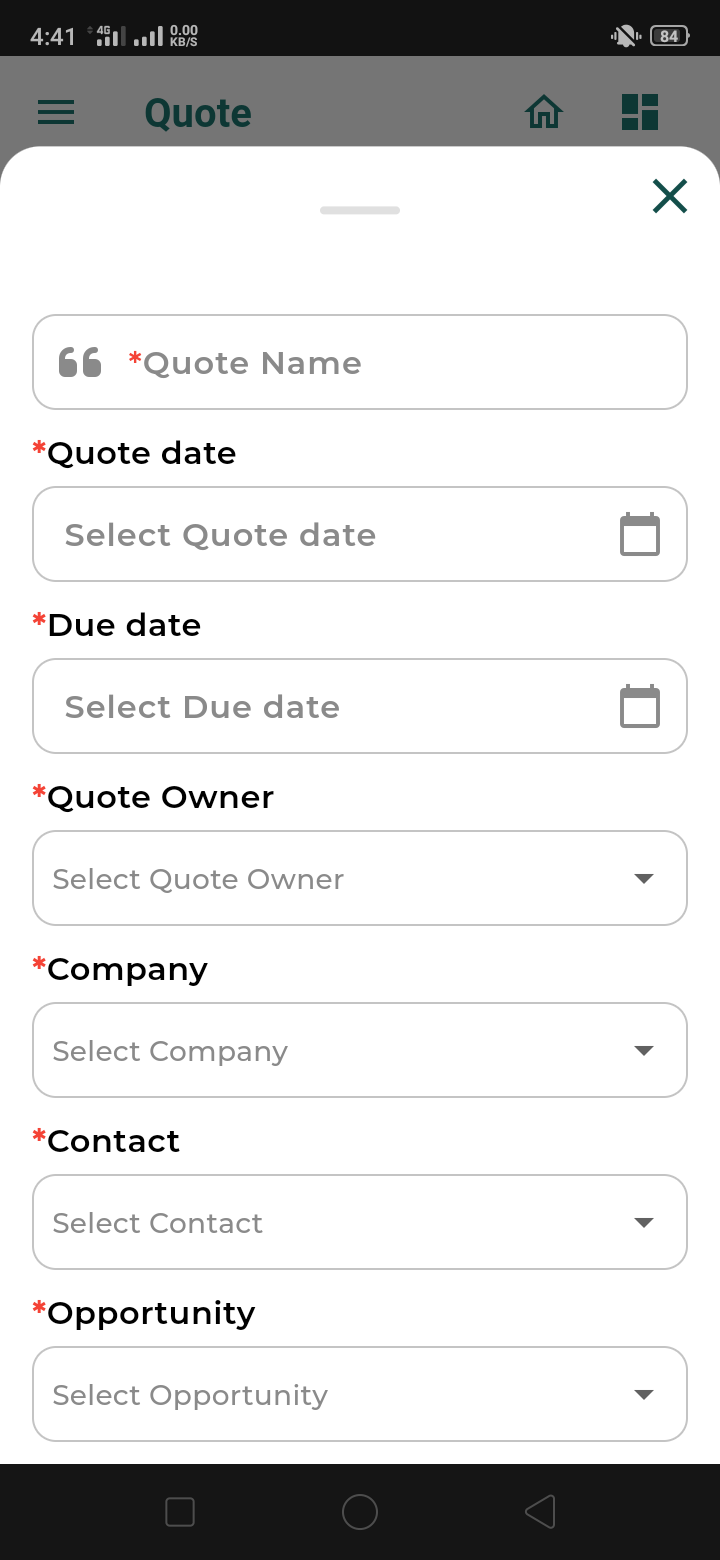The width and height of the screenshot is (720, 1560).
Task: Open the navigation hamburger menu
Action: (56, 112)
